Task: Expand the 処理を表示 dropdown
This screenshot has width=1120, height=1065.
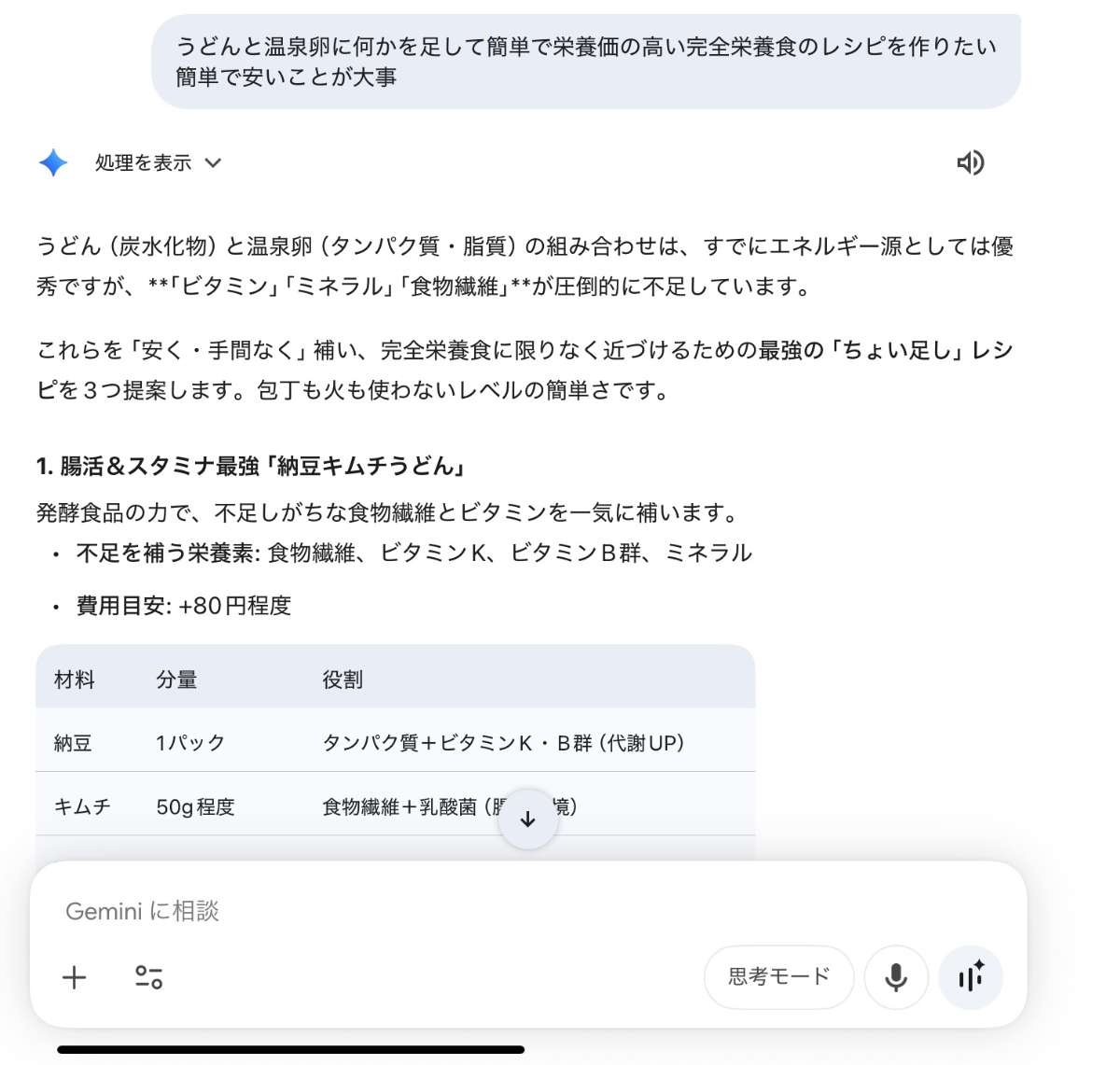Action: (x=158, y=163)
